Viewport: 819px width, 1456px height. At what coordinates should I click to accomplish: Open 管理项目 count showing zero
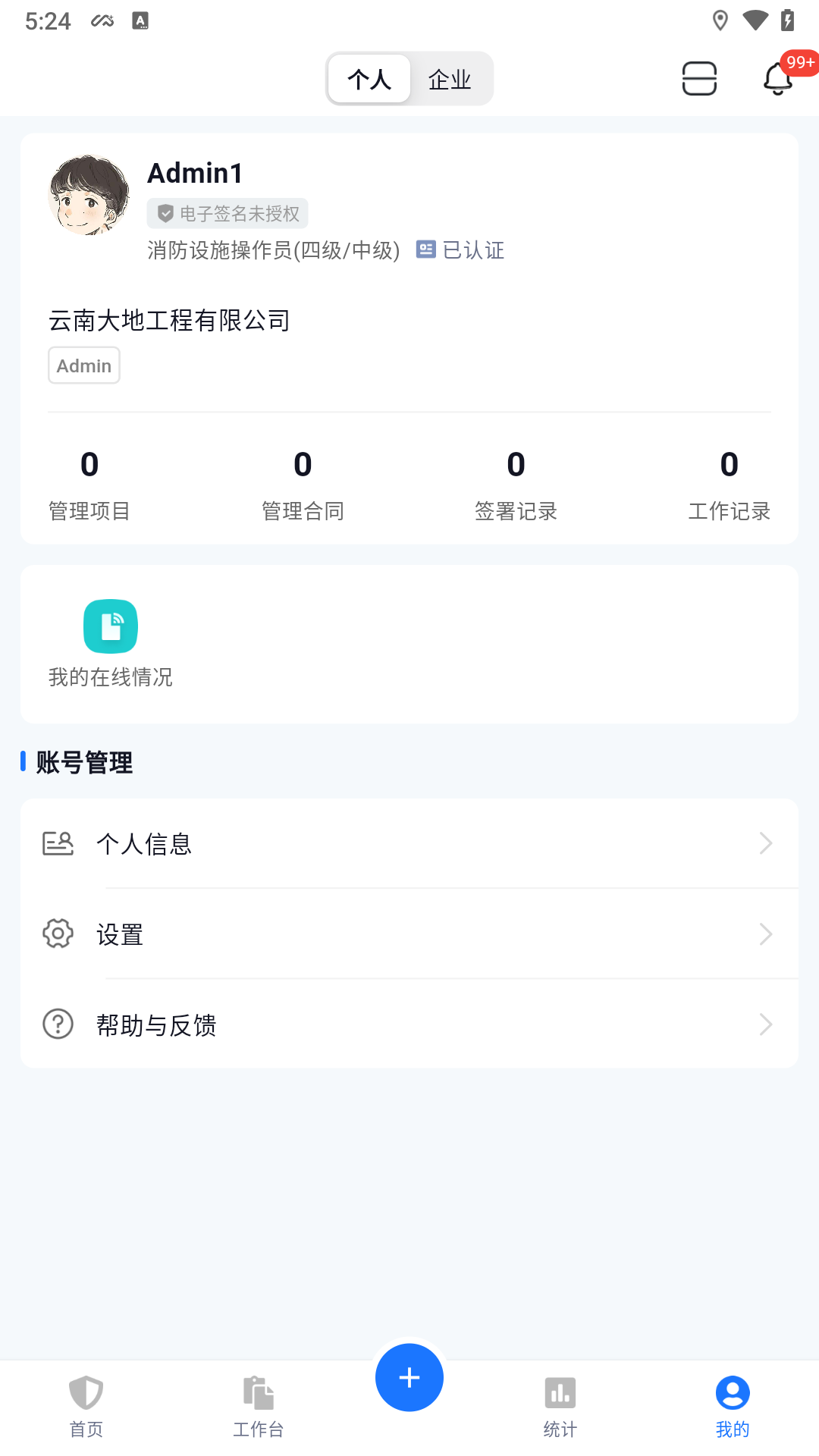pos(88,482)
